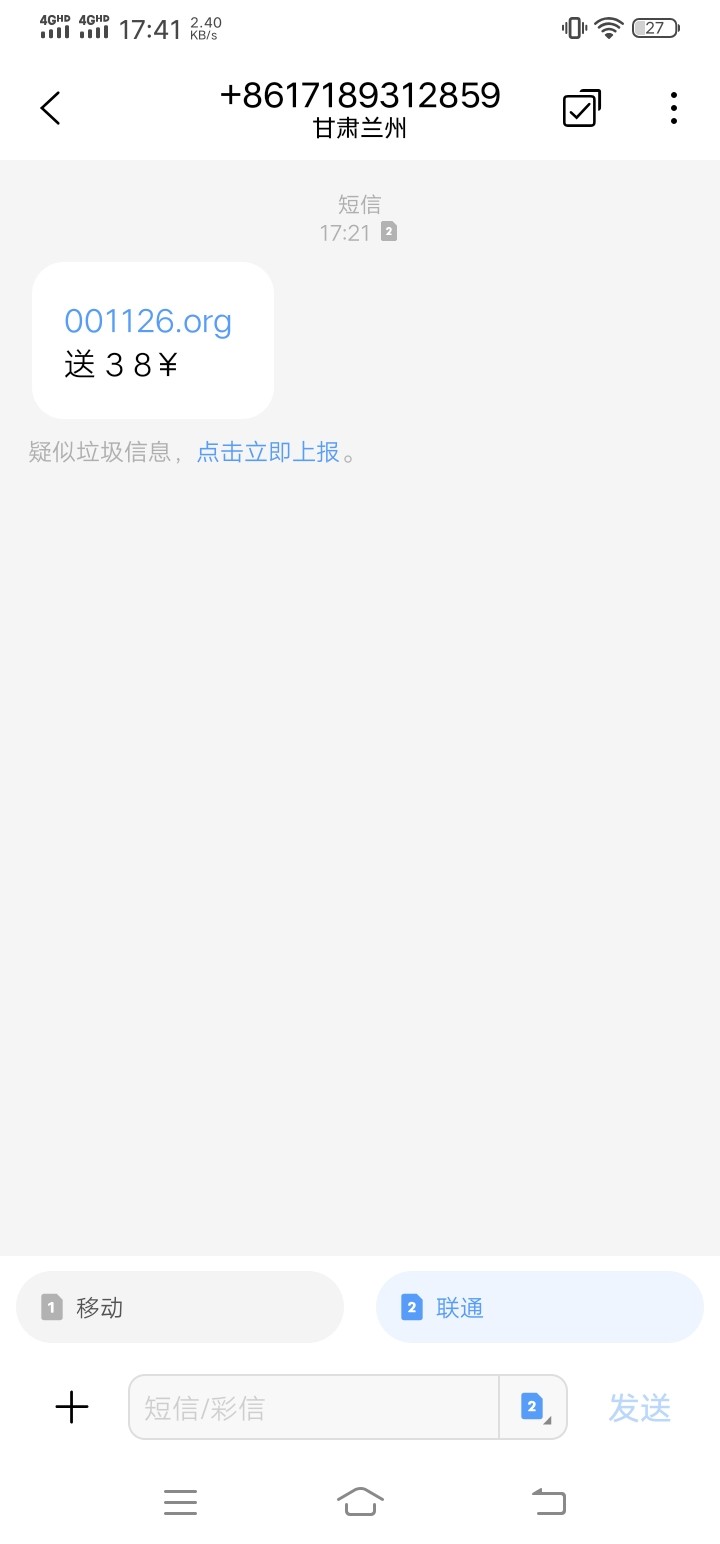Tap the 发送 send button
This screenshot has width=720, height=1544.
[x=639, y=1408]
